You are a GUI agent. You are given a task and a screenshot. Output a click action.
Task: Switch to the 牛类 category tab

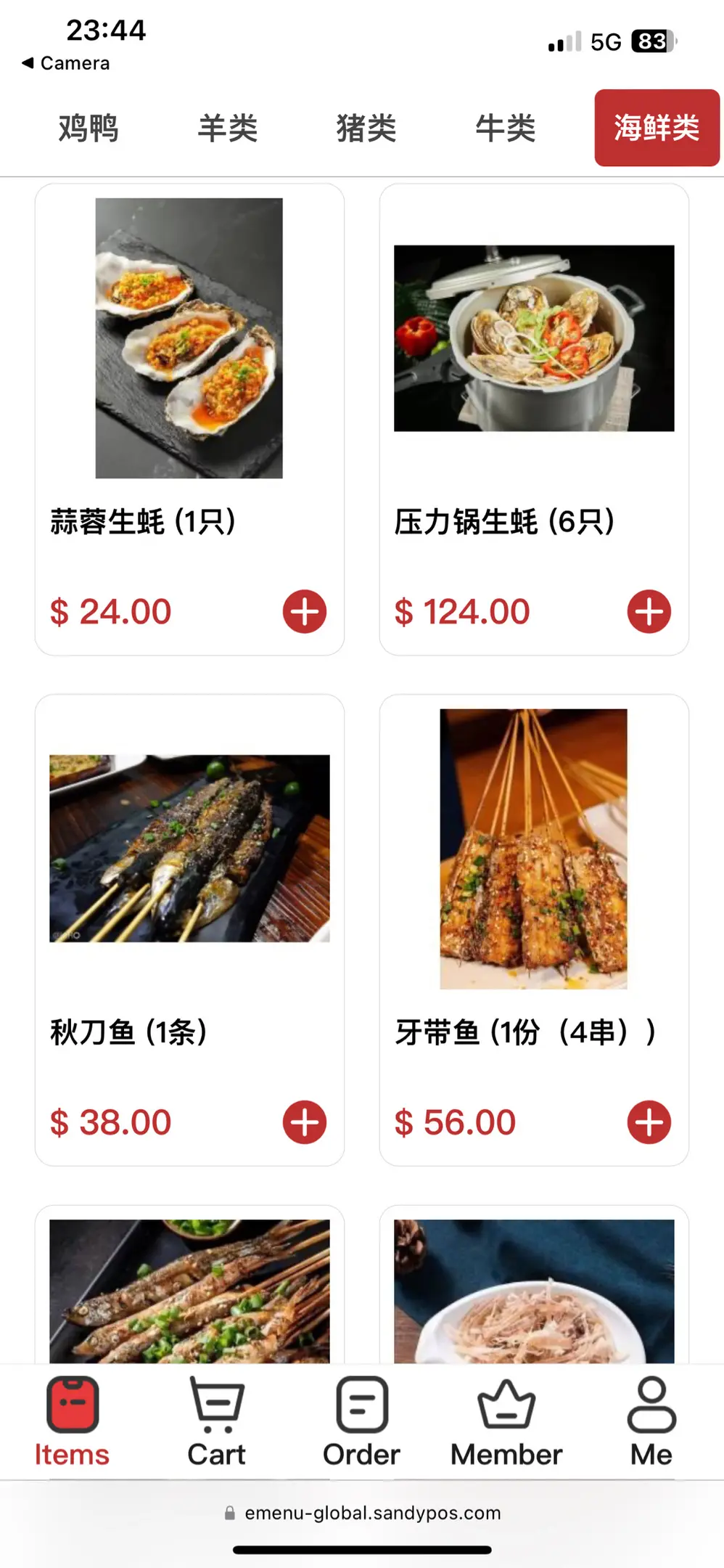506,128
